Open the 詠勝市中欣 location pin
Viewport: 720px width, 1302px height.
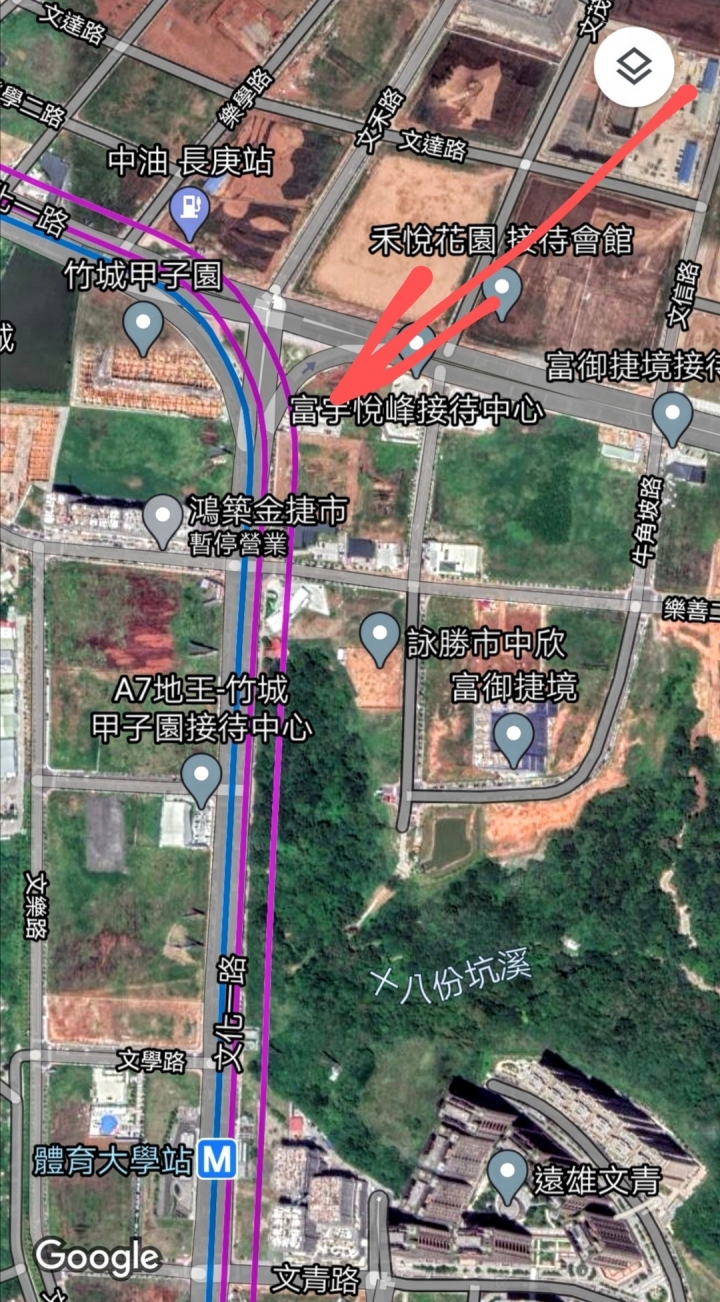[380, 640]
